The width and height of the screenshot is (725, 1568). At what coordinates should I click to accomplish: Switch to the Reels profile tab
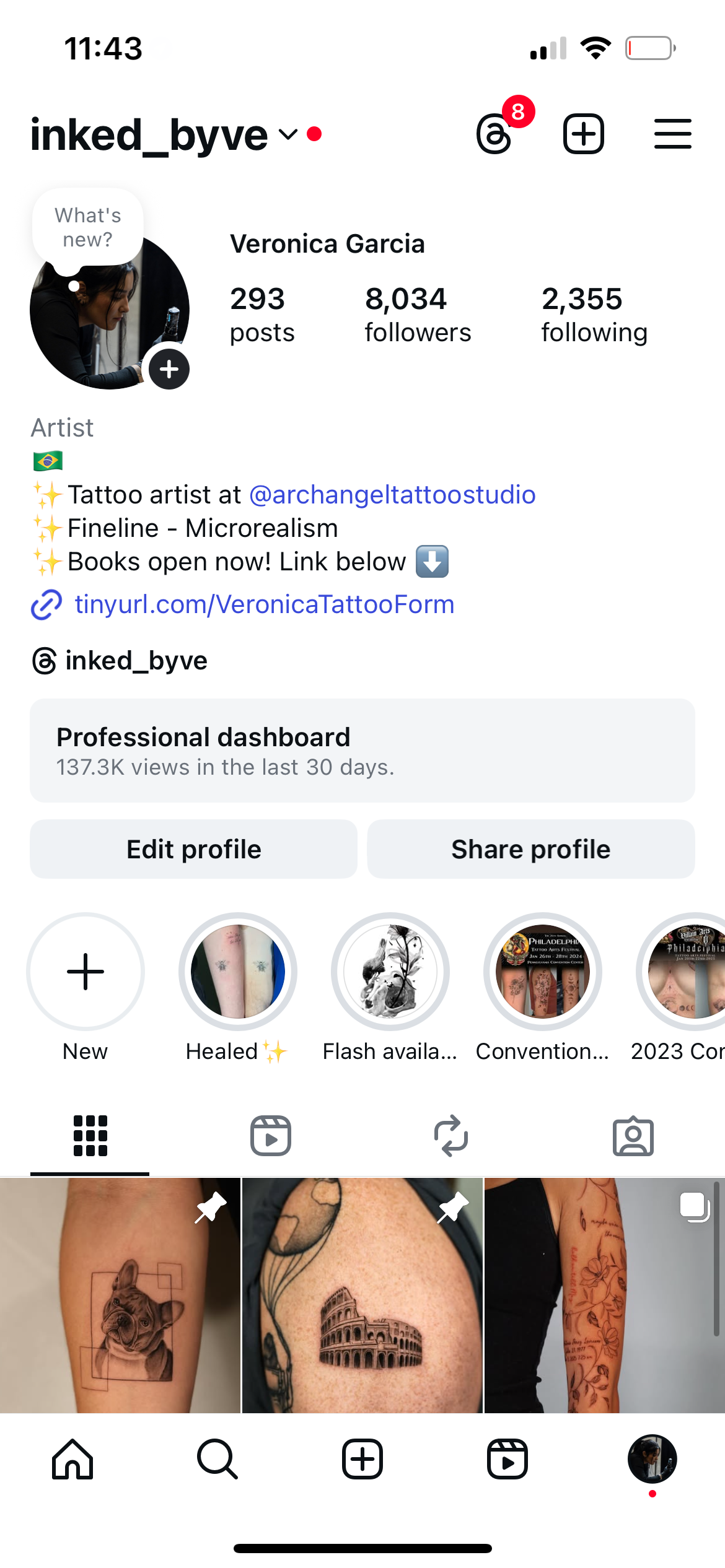pyautogui.click(x=271, y=1136)
